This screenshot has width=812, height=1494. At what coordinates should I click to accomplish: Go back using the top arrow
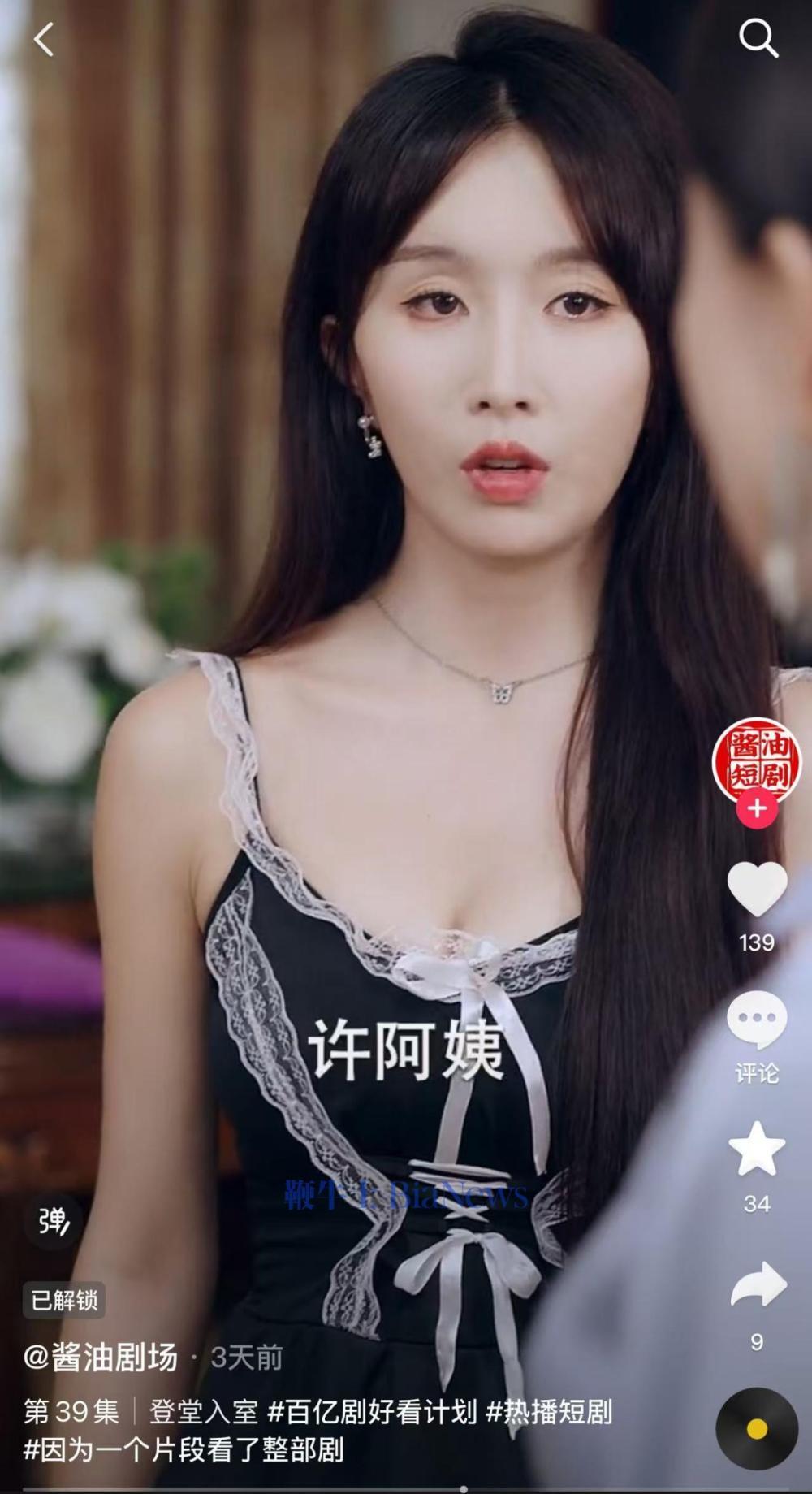click(x=44, y=39)
